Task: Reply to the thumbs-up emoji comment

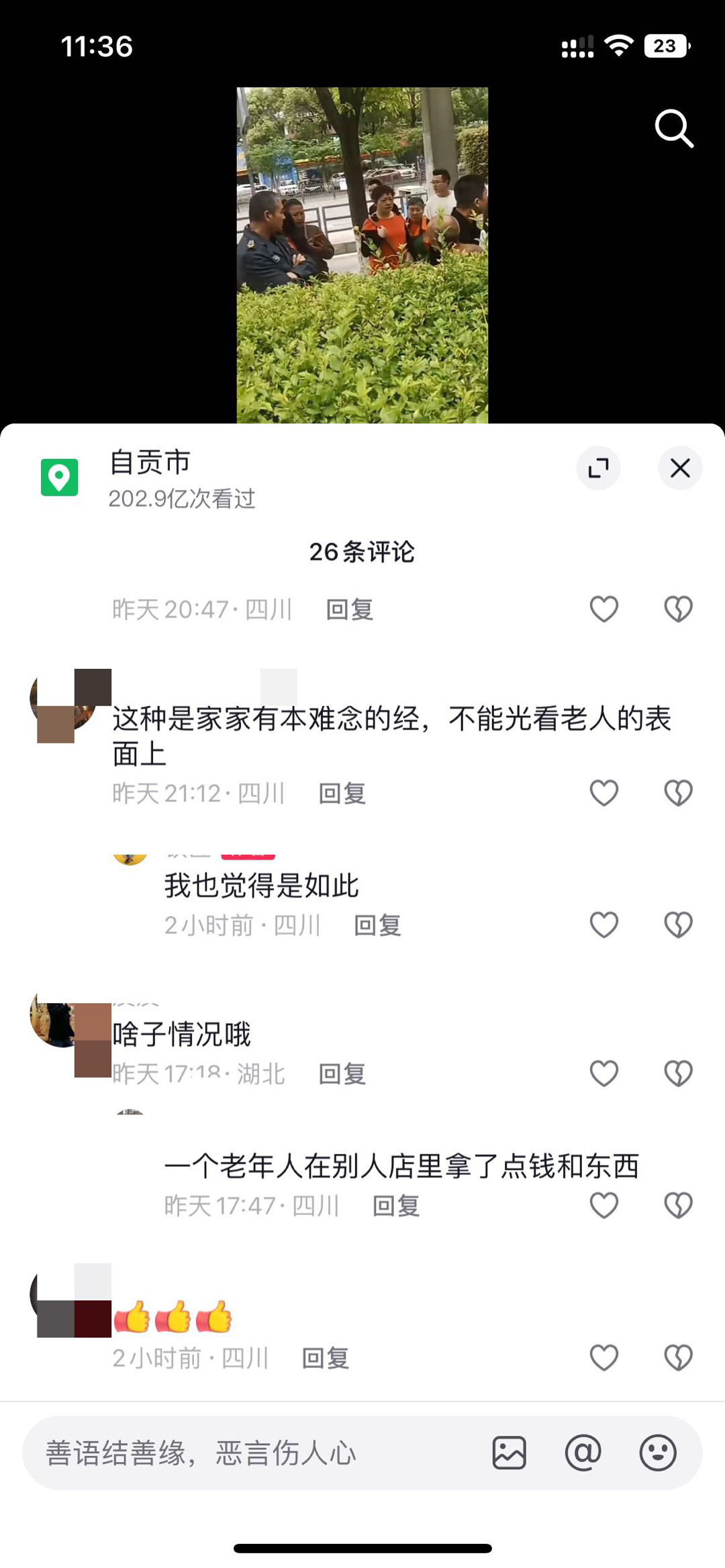Action: tap(326, 1358)
